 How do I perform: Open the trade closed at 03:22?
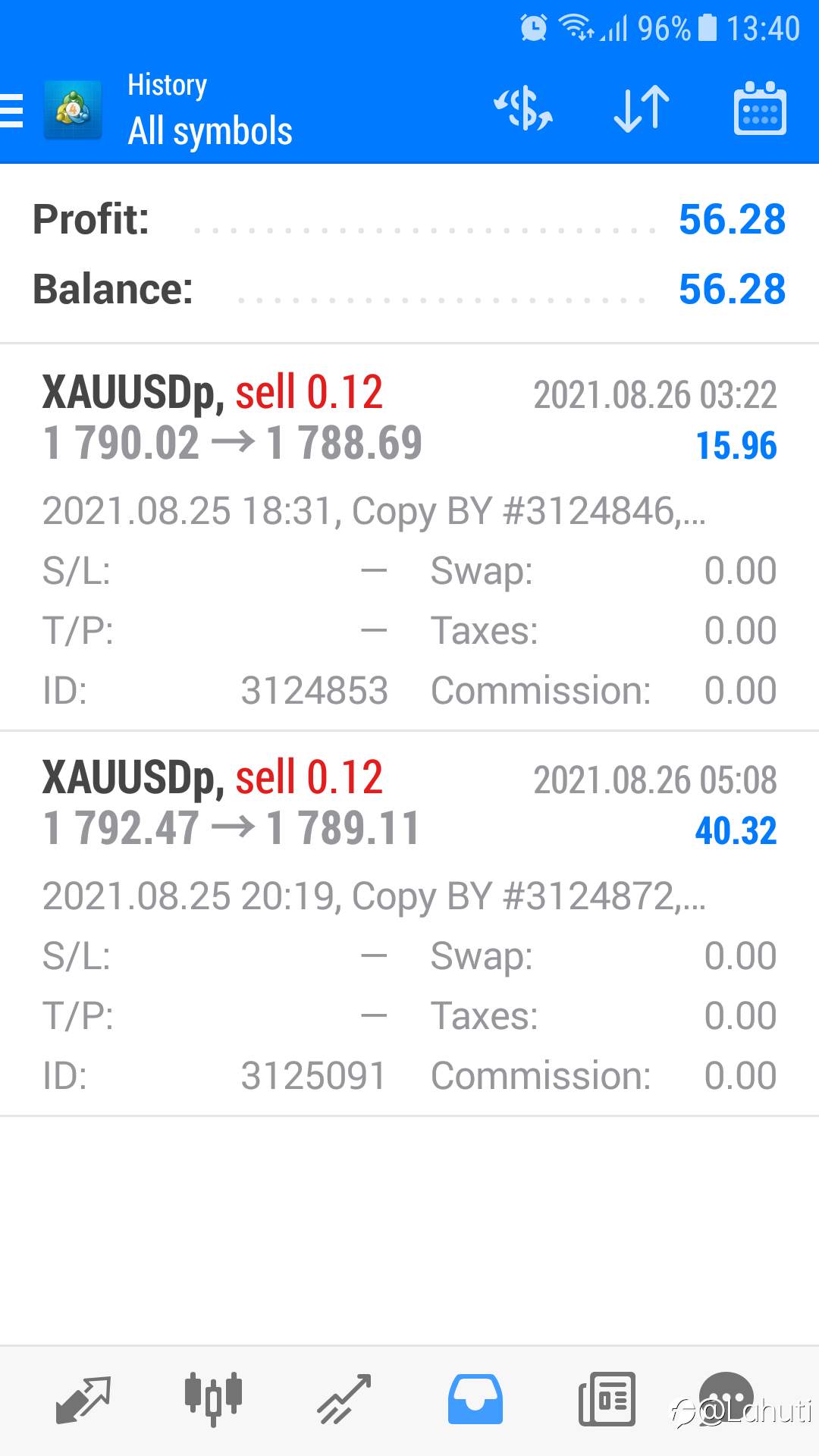409,537
